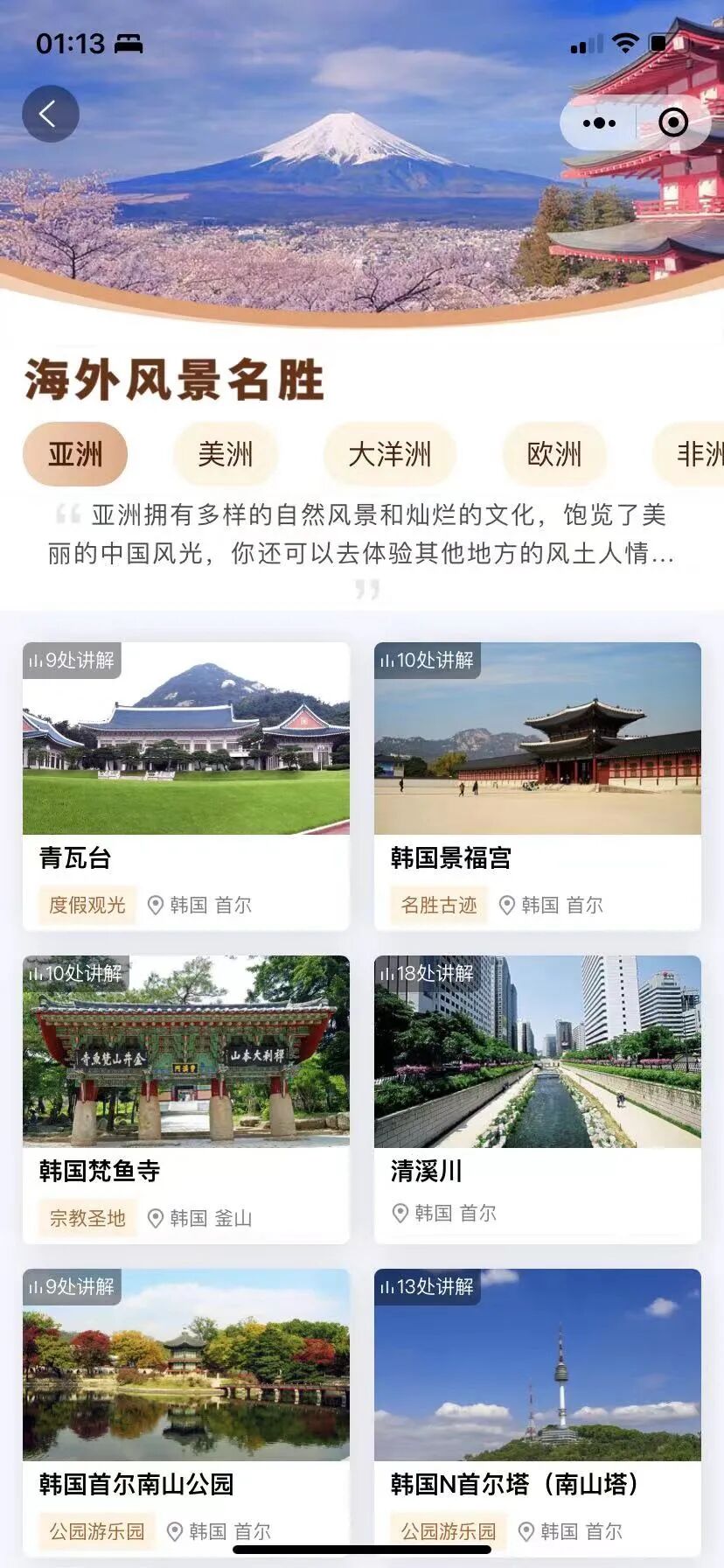This screenshot has width=724, height=1568.
Task: Select the 亚洲 continent tab
Action: coord(75,454)
